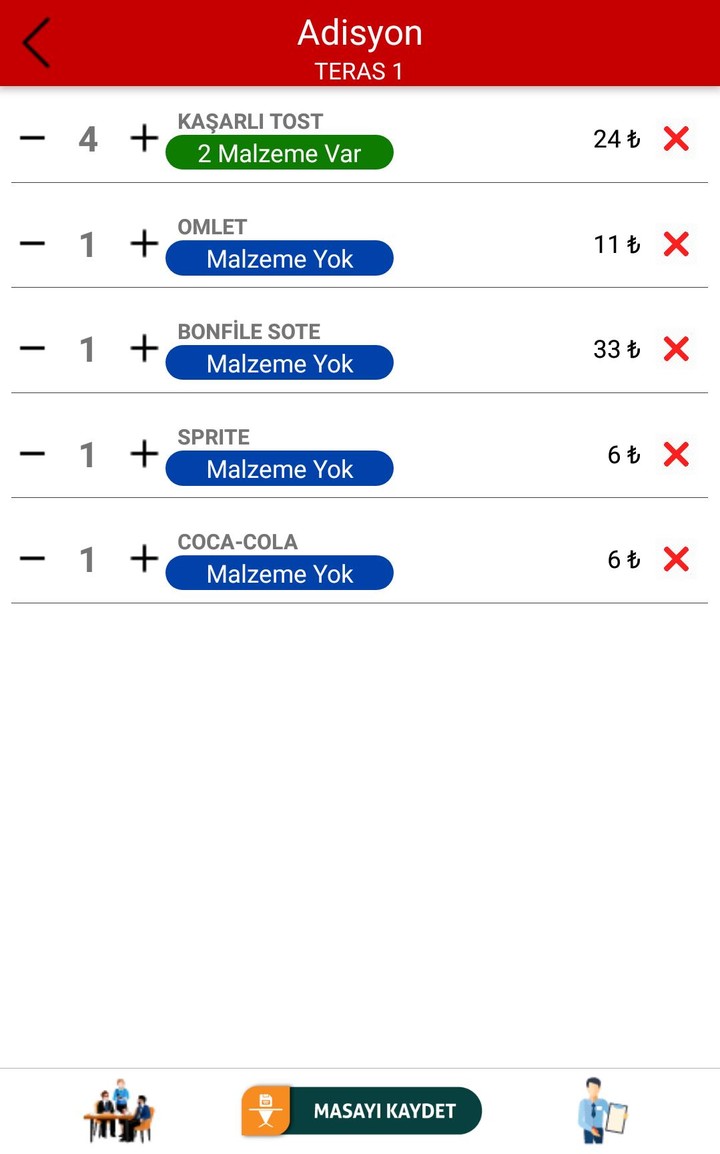This screenshot has width=720, height=1154.
Task: Tap MASAYI KAYDET to save the table
Action: (x=362, y=1111)
